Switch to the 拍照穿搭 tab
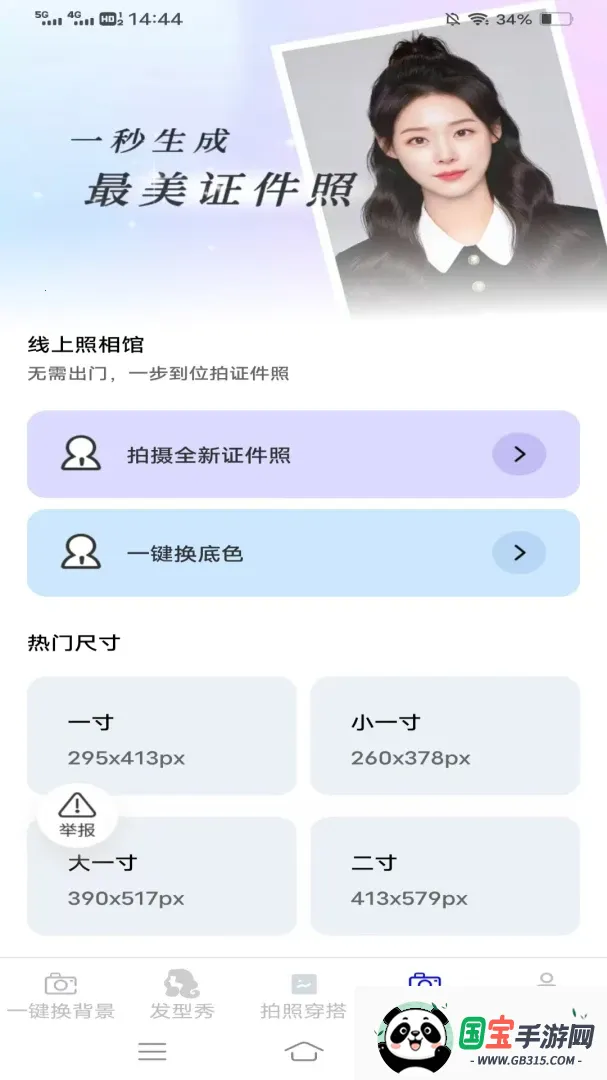Screen dimensions: 607x1080 303,995
